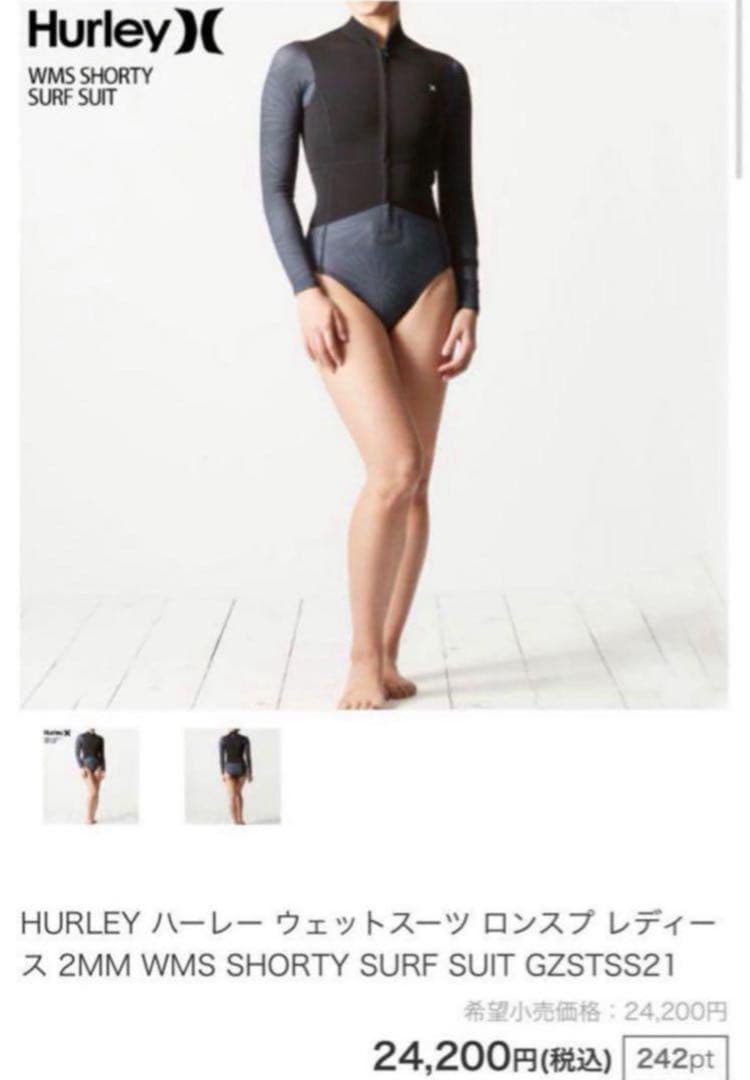Select the back-view wetsuit thumbnail
Screen dimensions: 750x1080
point(232,775)
